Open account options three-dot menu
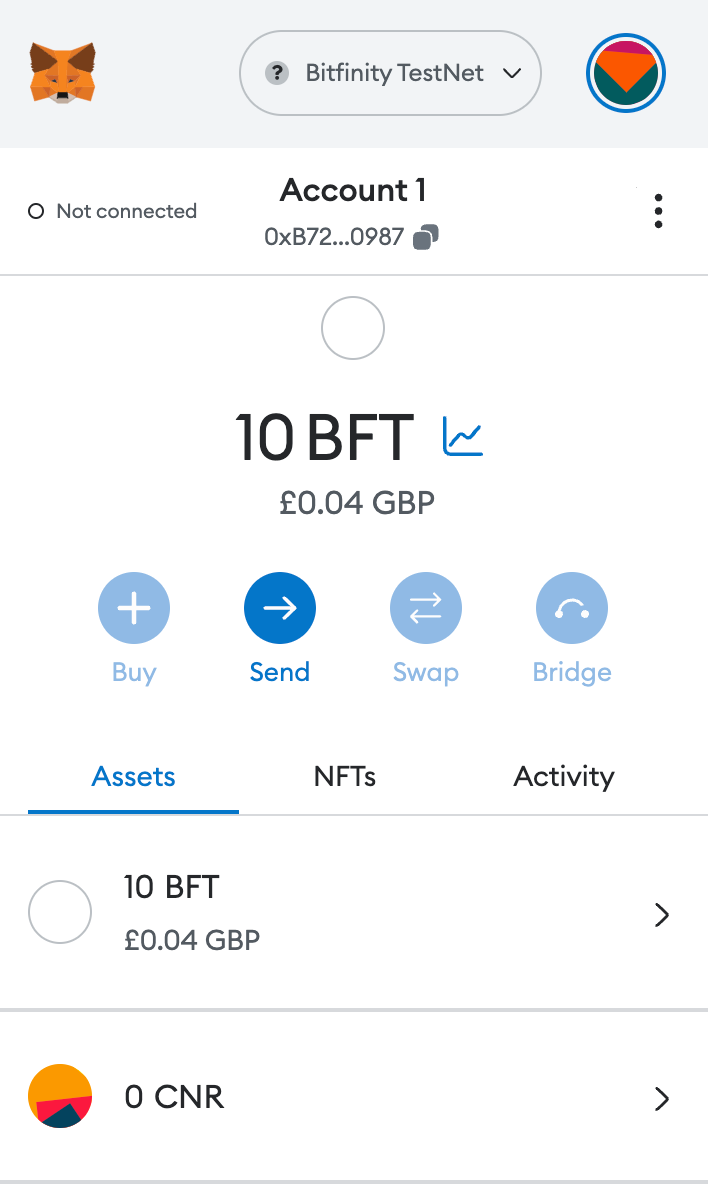This screenshot has width=708, height=1196. point(658,211)
